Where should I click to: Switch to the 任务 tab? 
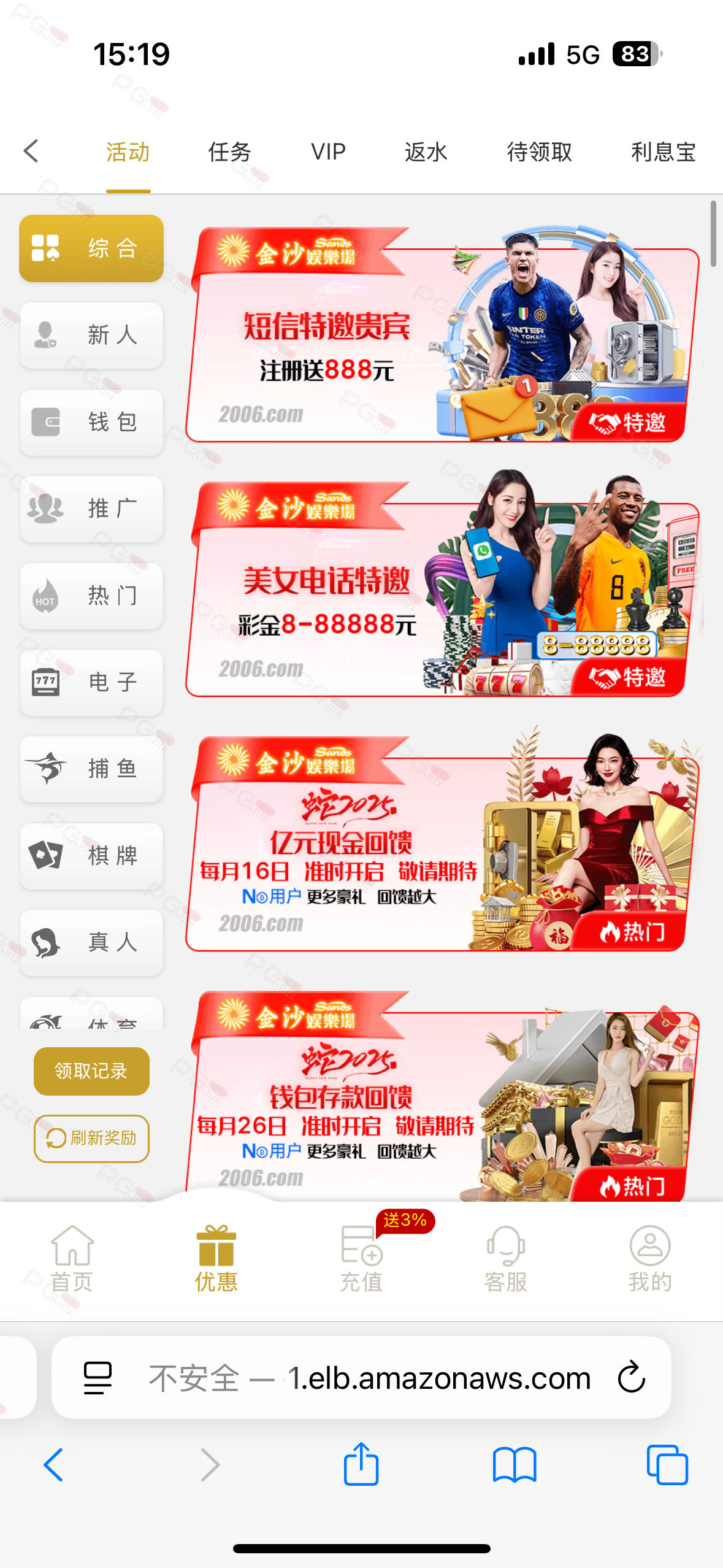(230, 152)
